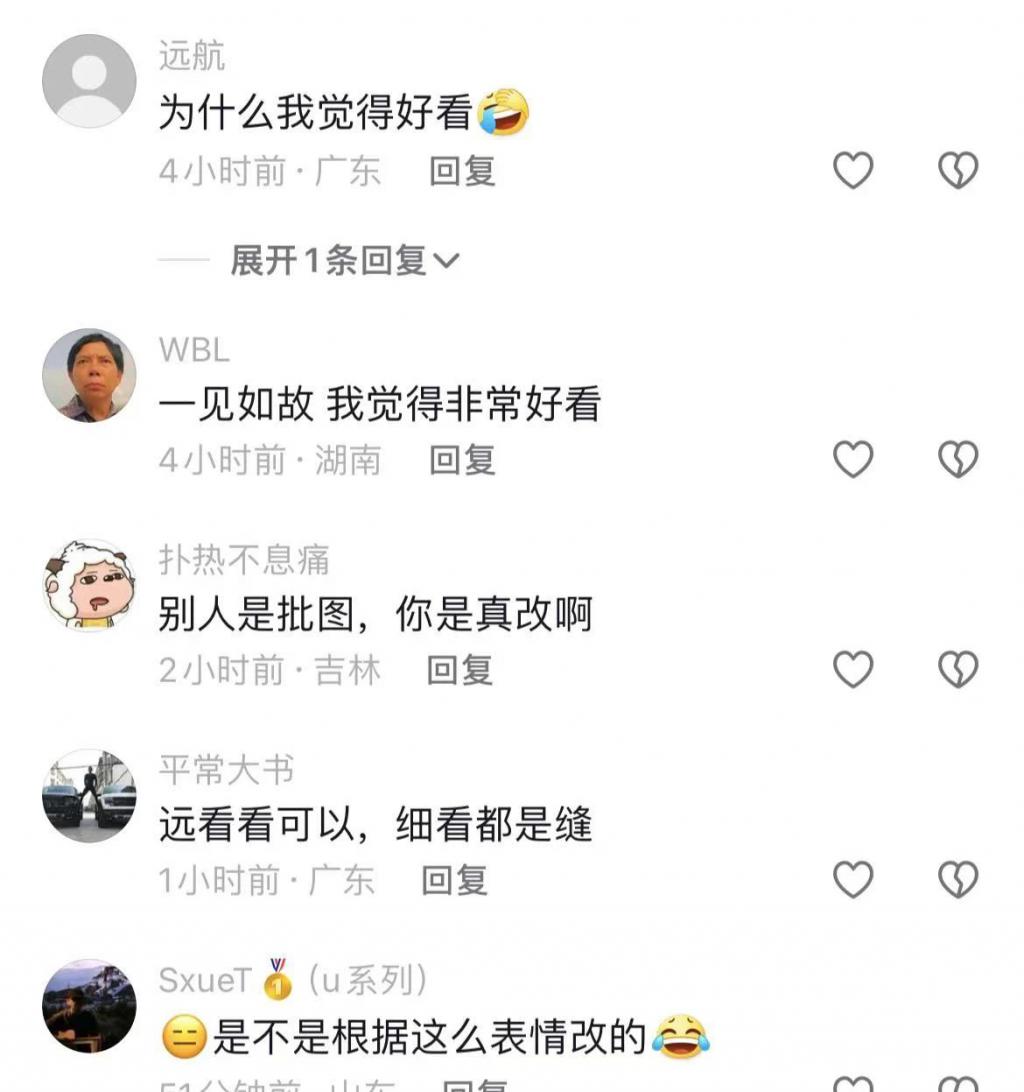Reply to 远航's comment
1024x1092 pixels.
coord(462,171)
